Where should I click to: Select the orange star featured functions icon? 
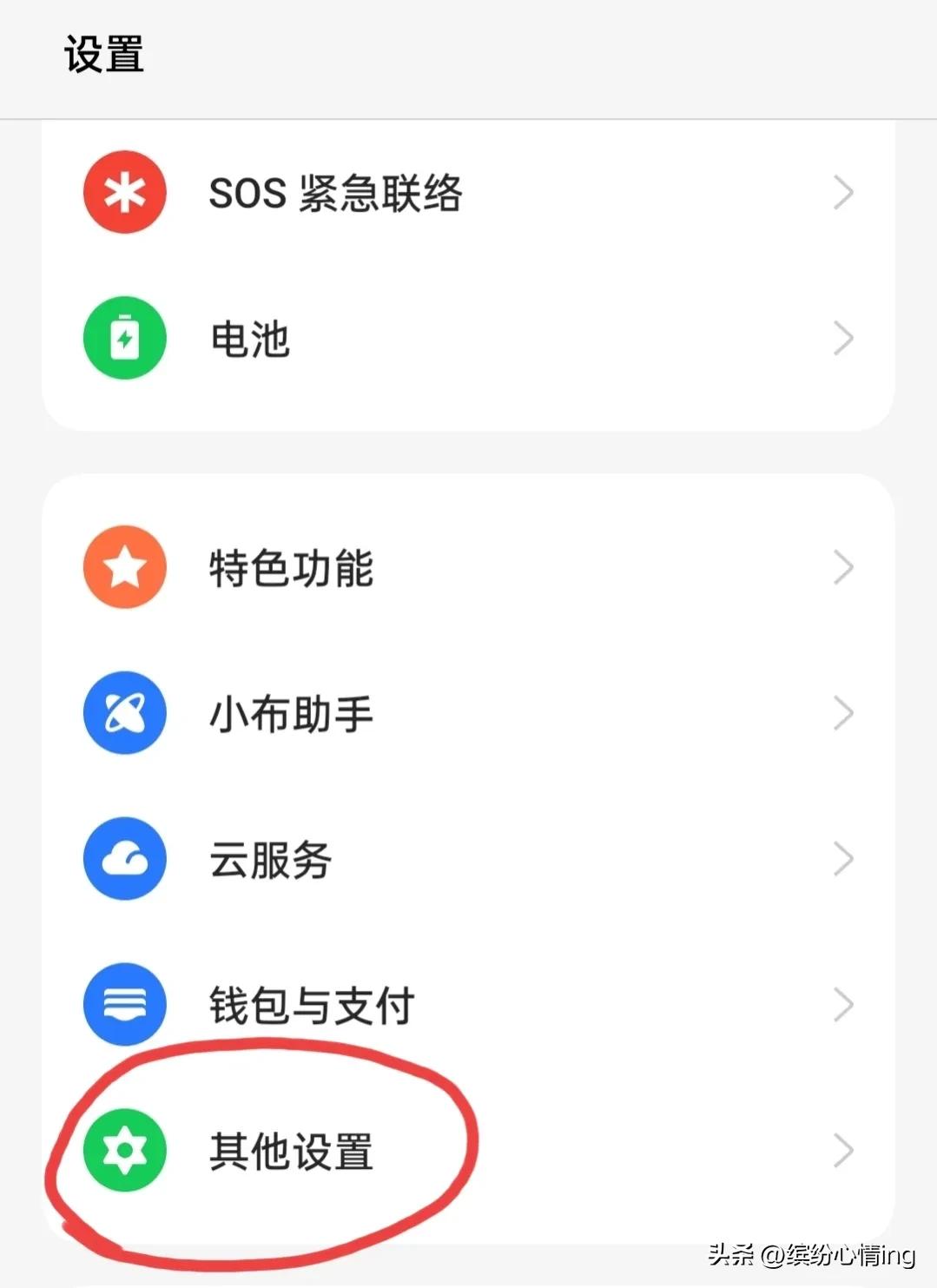click(x=124, y=567)
